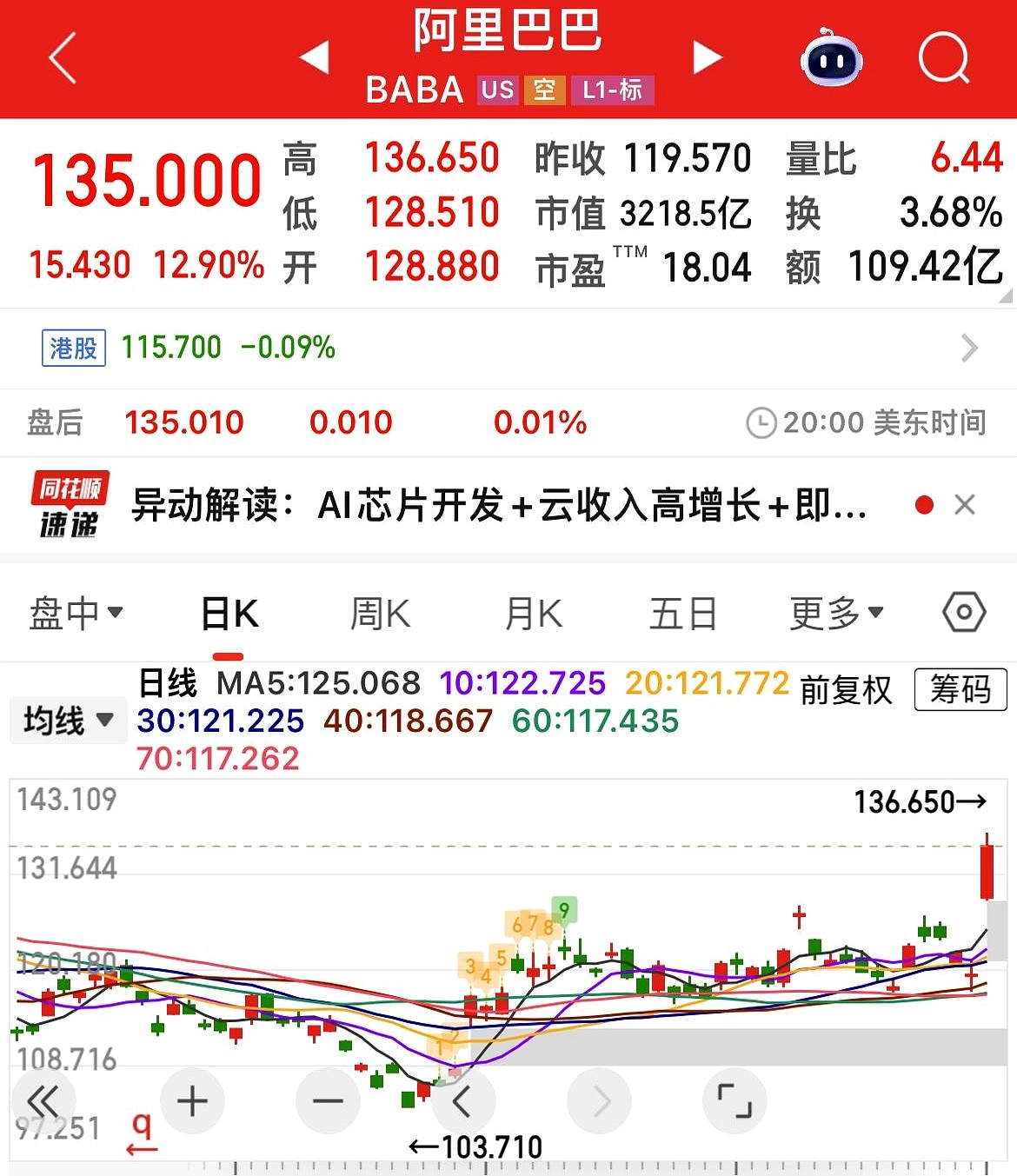Read the 异动解读 news flash
Viewport: 1017px width, 1176px height.
pyautogui.click(x=498, y=505)
